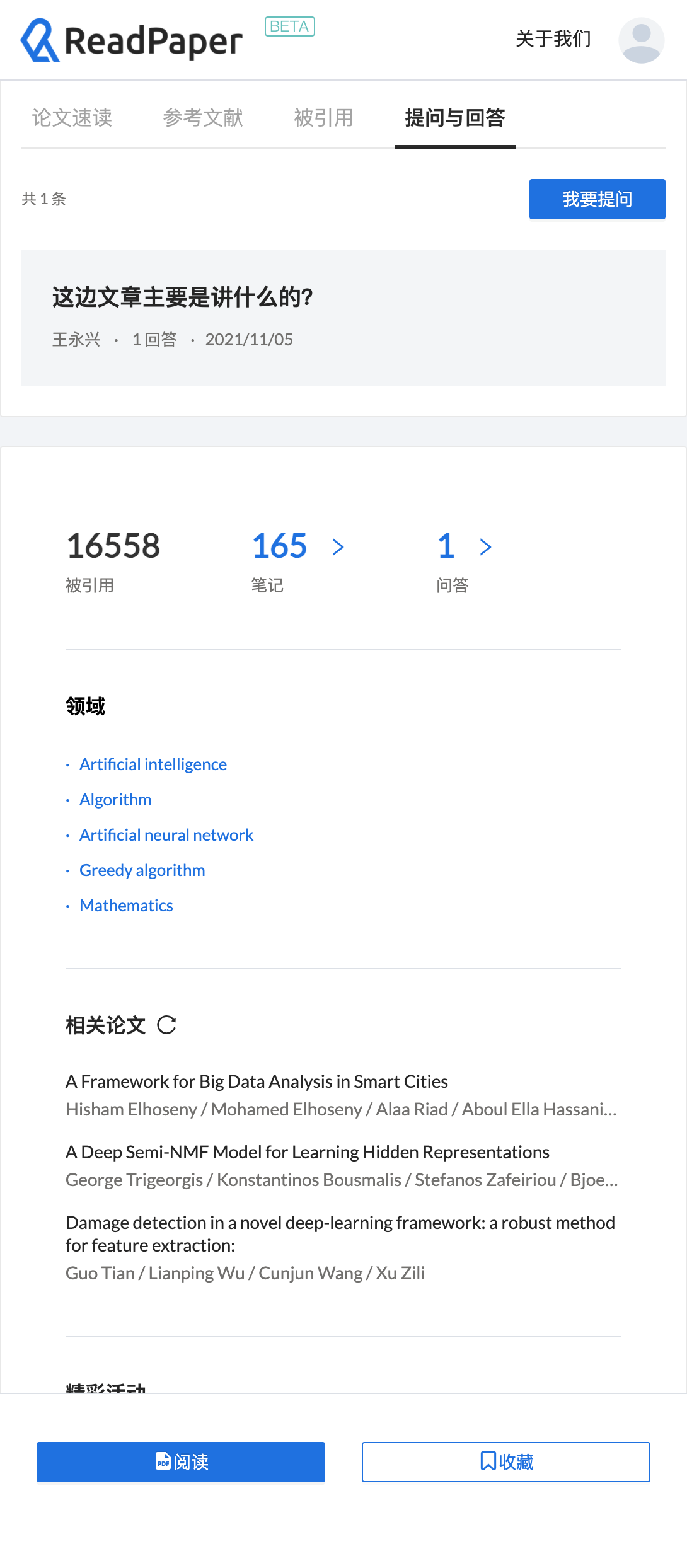Click the bookmark icon in 收藏 button
Viewport: 687px width, 1568px height.
tap(487, 1462)
